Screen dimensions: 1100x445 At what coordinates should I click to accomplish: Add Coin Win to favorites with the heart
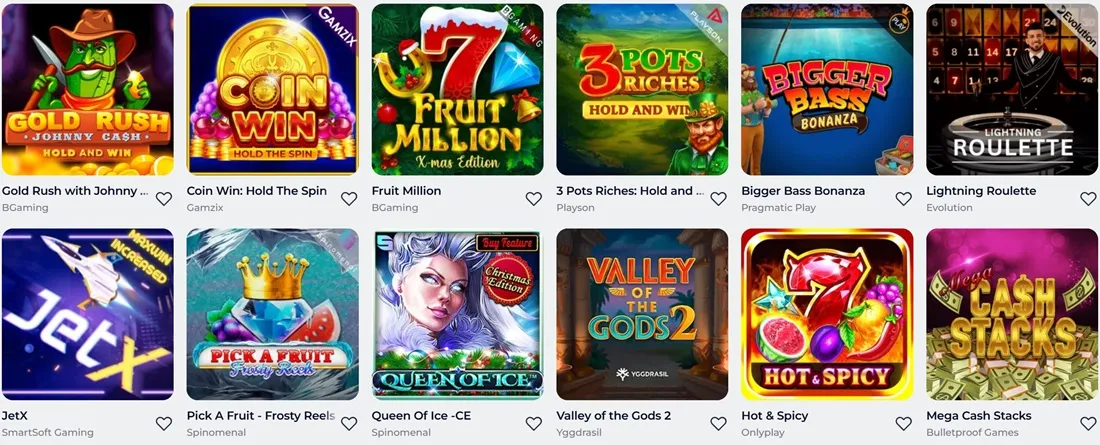point(349,199)
